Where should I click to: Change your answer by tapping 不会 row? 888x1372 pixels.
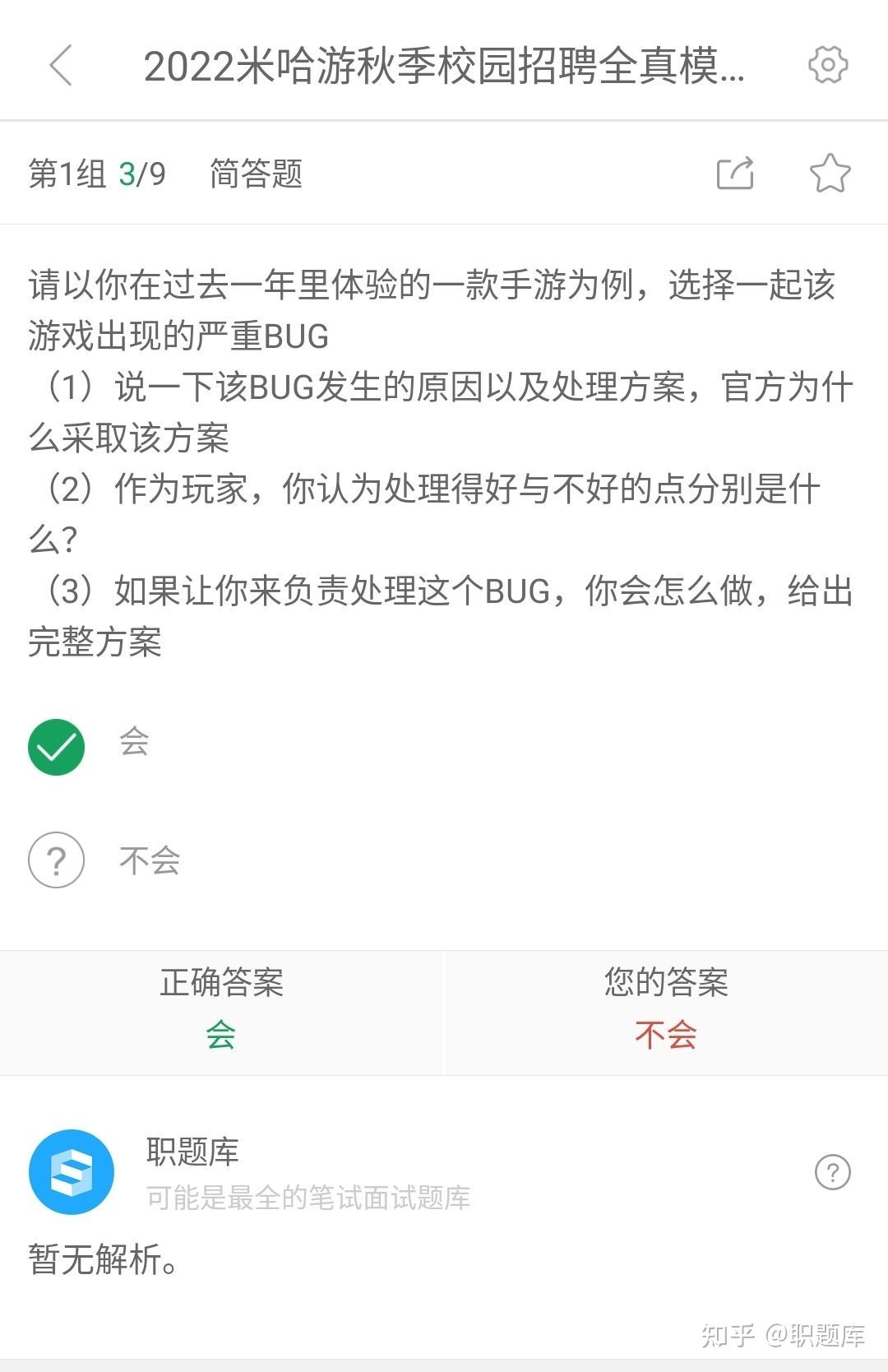[148, 860]
